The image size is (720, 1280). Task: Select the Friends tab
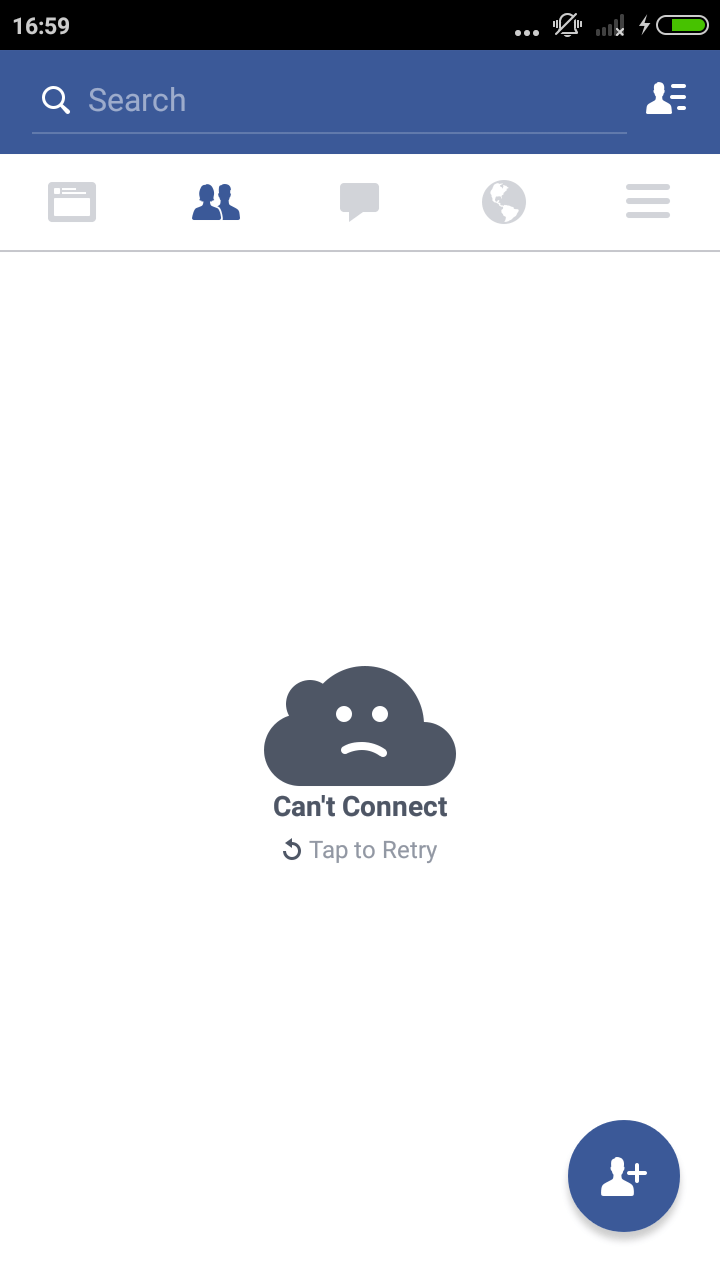tap(216, 202)
